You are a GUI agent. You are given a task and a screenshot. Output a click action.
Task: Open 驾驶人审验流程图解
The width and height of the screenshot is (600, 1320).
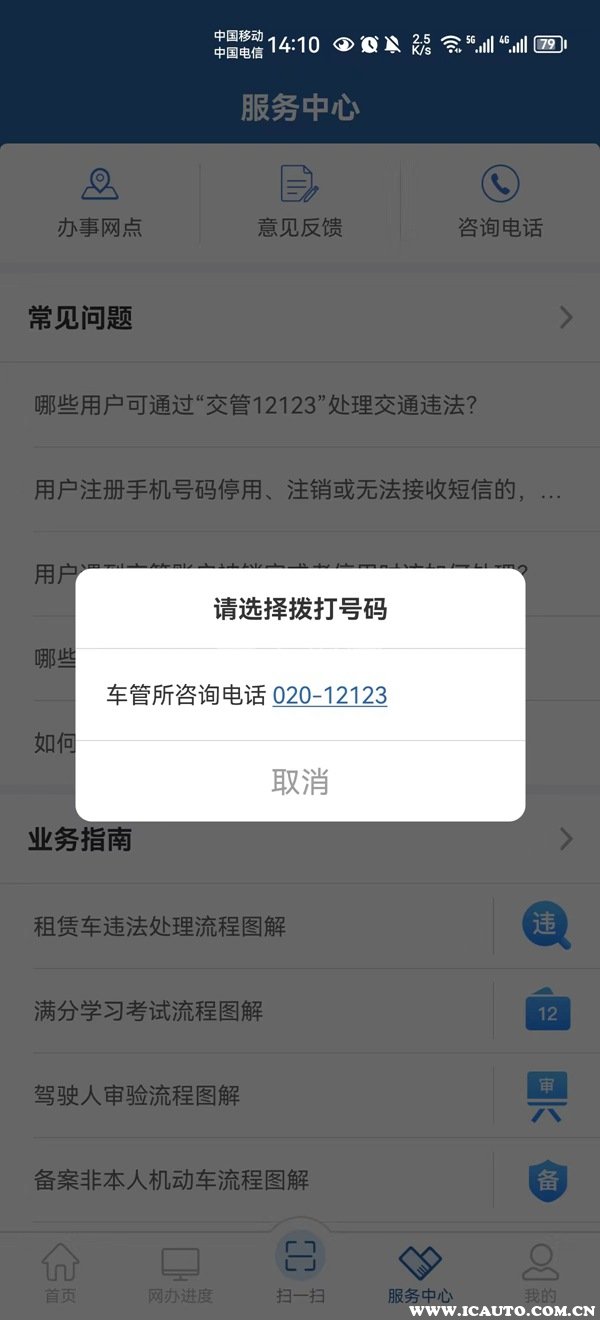[137, 1095]
